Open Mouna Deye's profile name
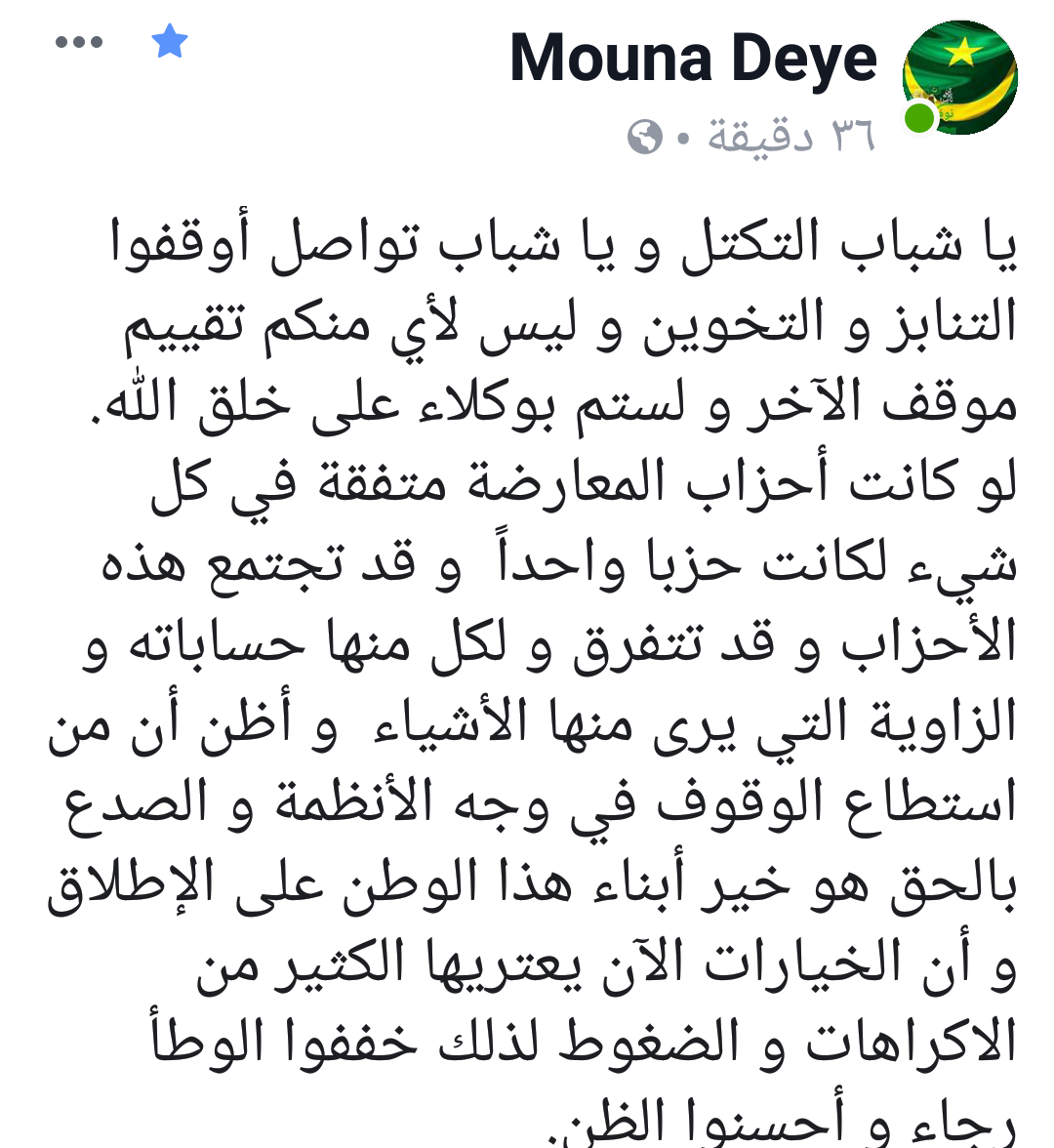 pyautogui.click(x=693, y=61)
